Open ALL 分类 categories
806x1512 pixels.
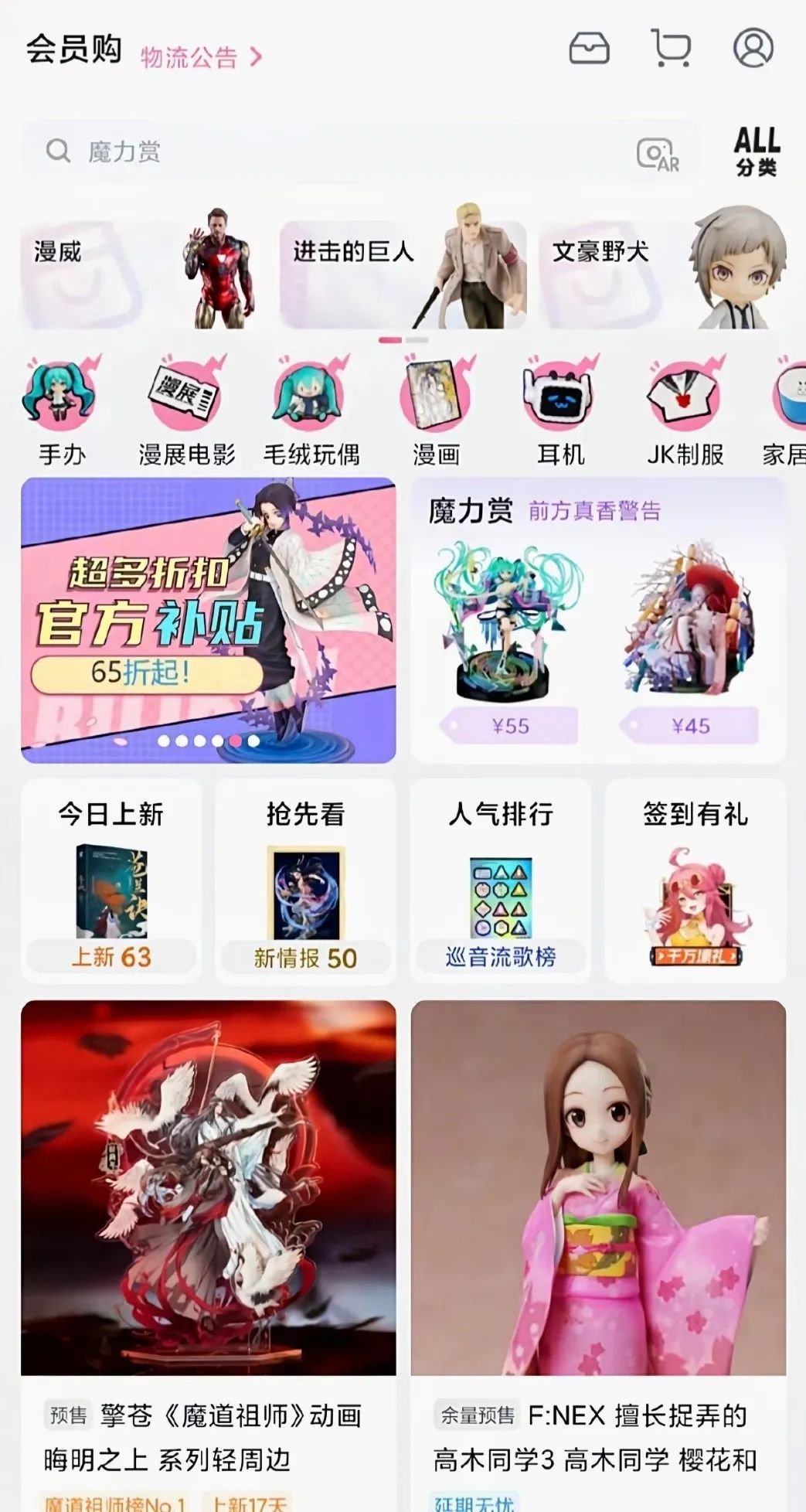tap(757, 151)
